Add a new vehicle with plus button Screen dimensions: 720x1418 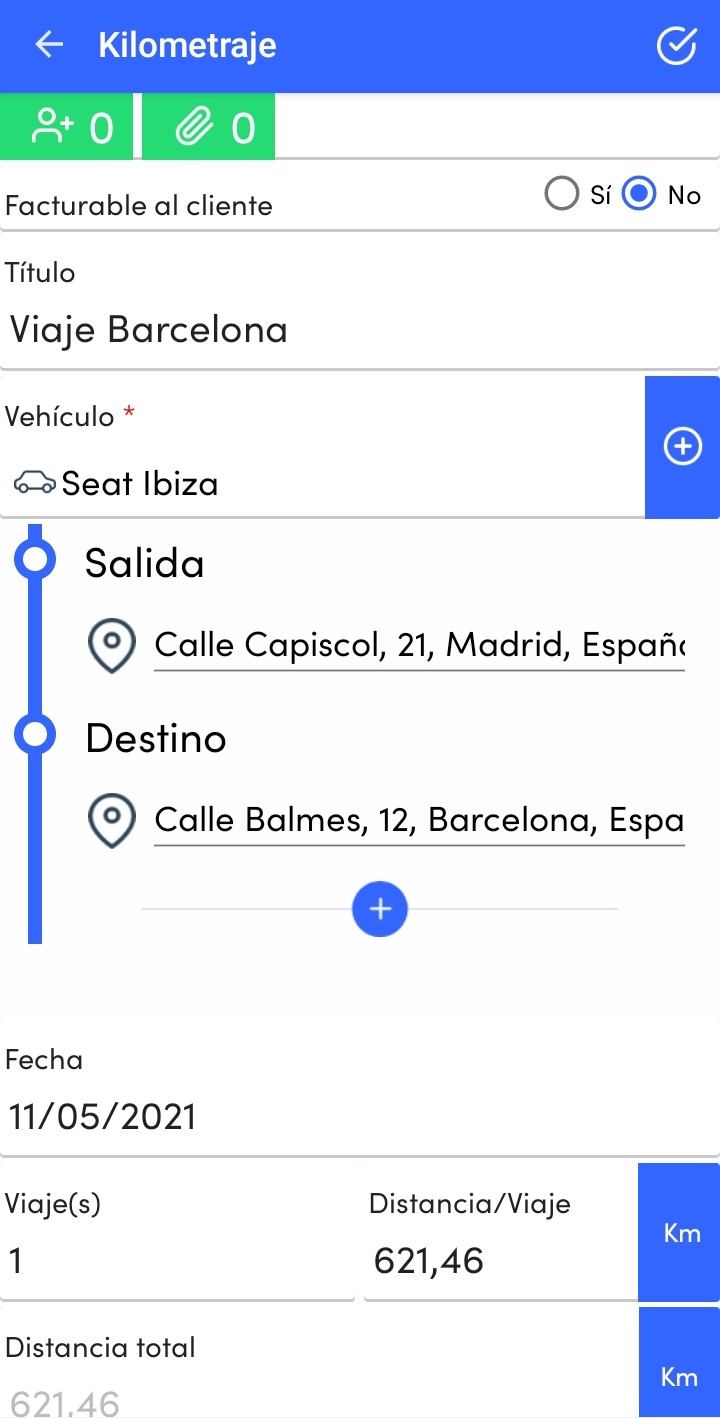click(683, 447)
